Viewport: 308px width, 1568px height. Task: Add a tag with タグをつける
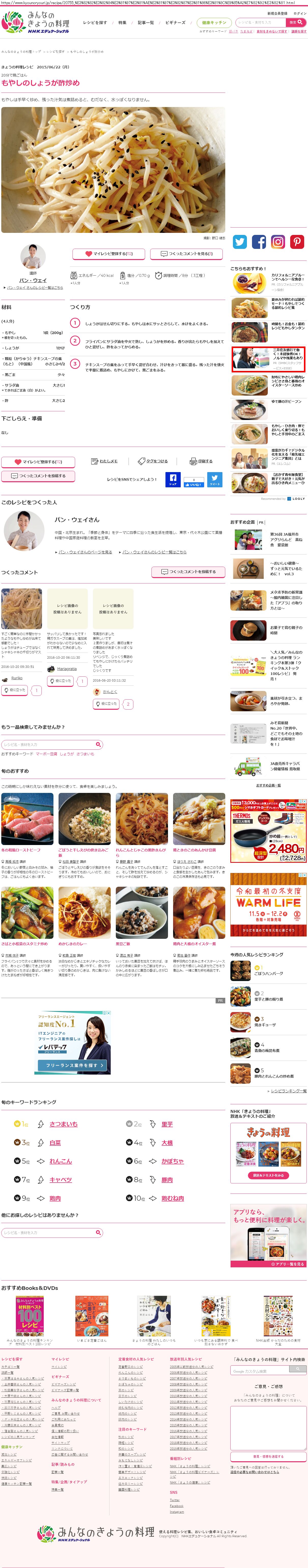click(152, 461)
